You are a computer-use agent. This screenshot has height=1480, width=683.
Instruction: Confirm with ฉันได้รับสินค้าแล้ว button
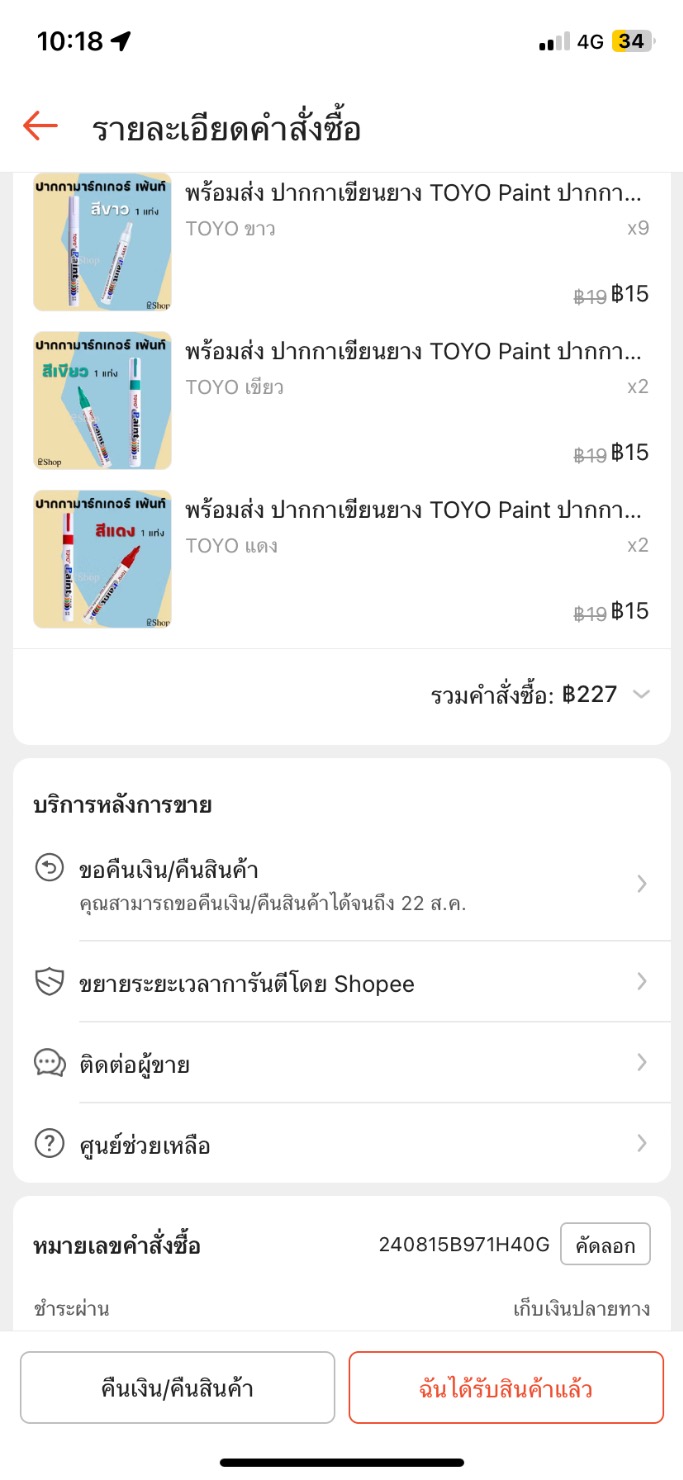click(x=506, y=1388)
